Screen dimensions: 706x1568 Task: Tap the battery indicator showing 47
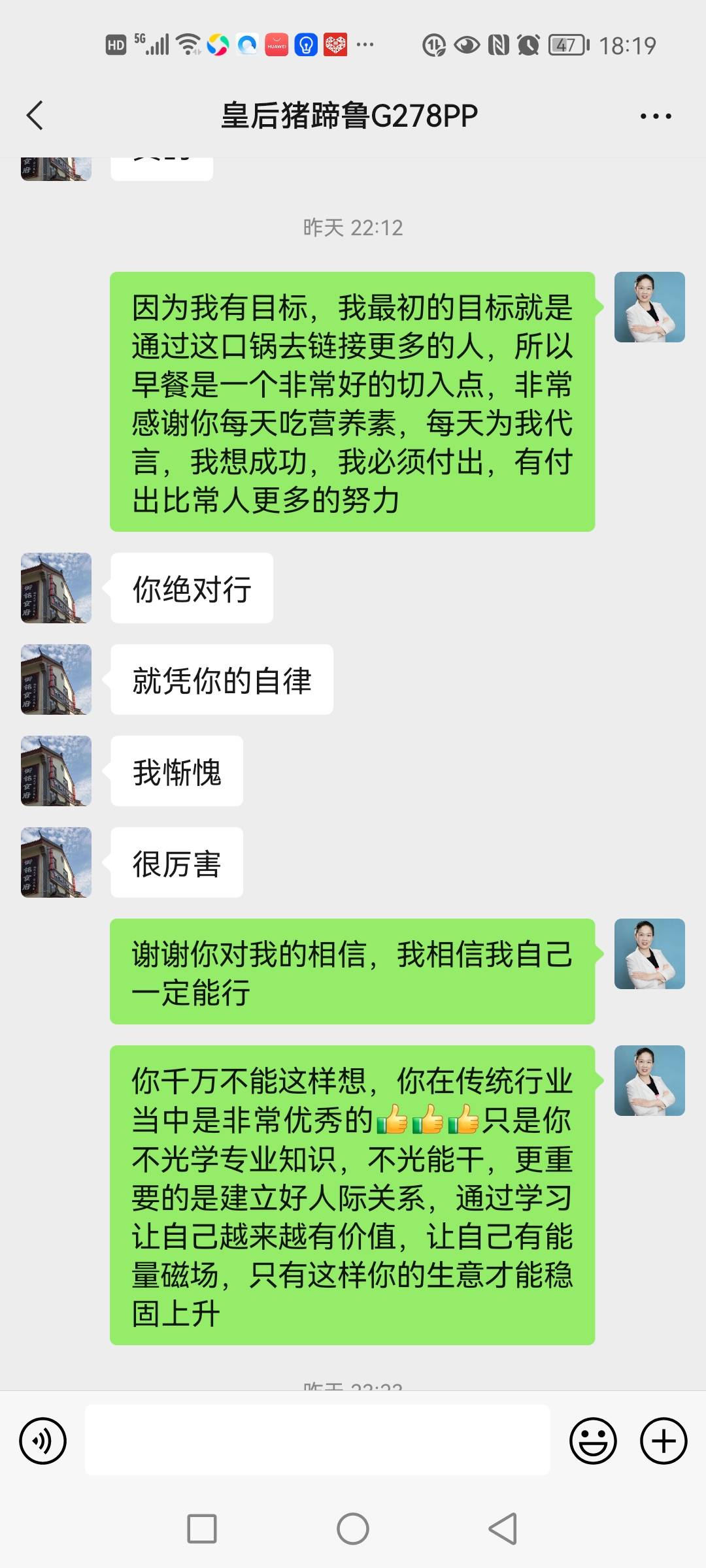coord(566,44)
